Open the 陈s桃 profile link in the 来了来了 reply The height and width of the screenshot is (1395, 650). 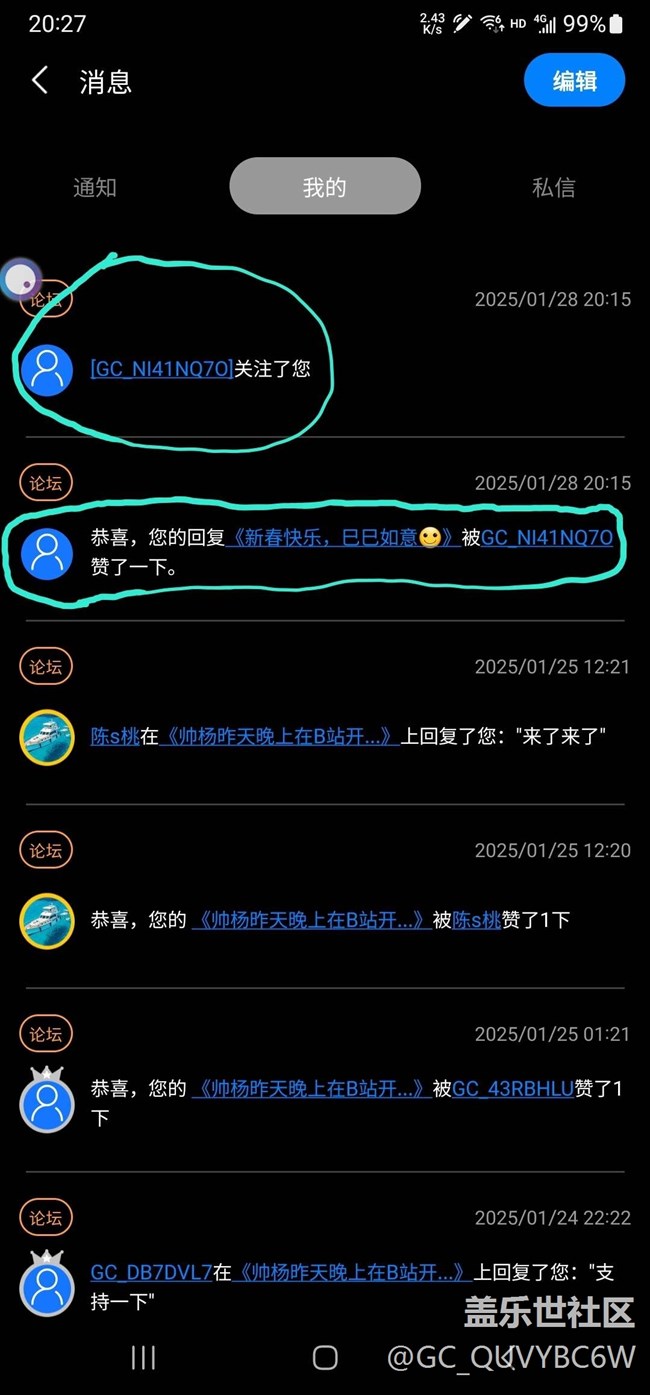[115, 737]
